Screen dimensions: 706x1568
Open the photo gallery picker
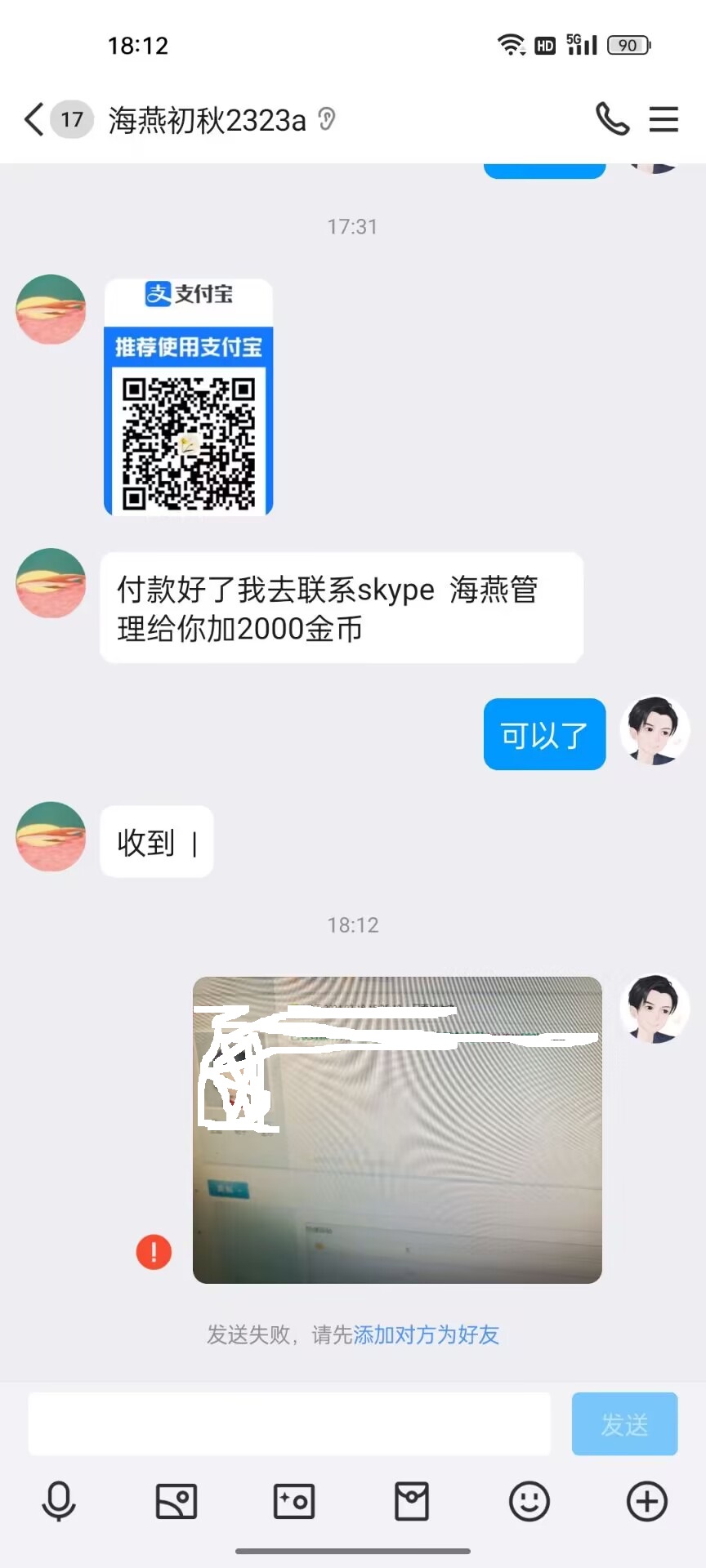[x=176, y=1501]
